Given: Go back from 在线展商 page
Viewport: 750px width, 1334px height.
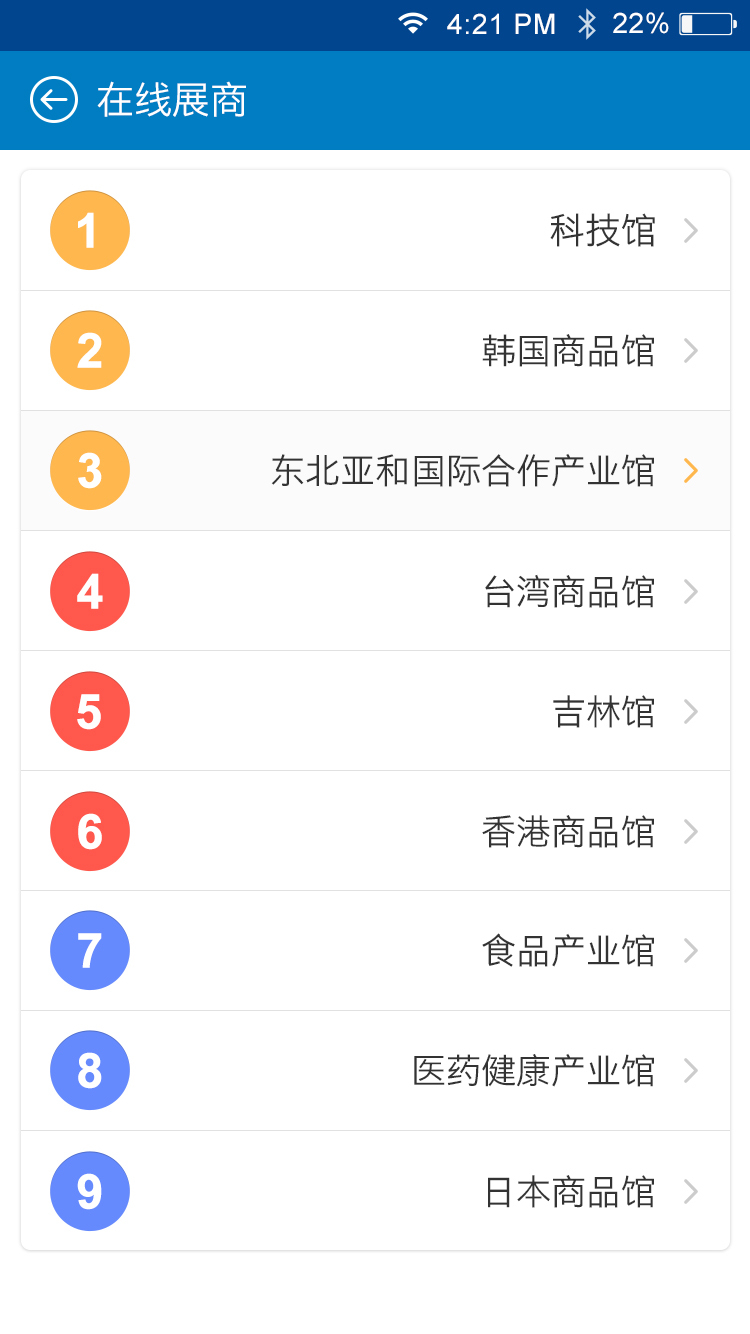Looking at the screenshot, I should click(54, 100).
